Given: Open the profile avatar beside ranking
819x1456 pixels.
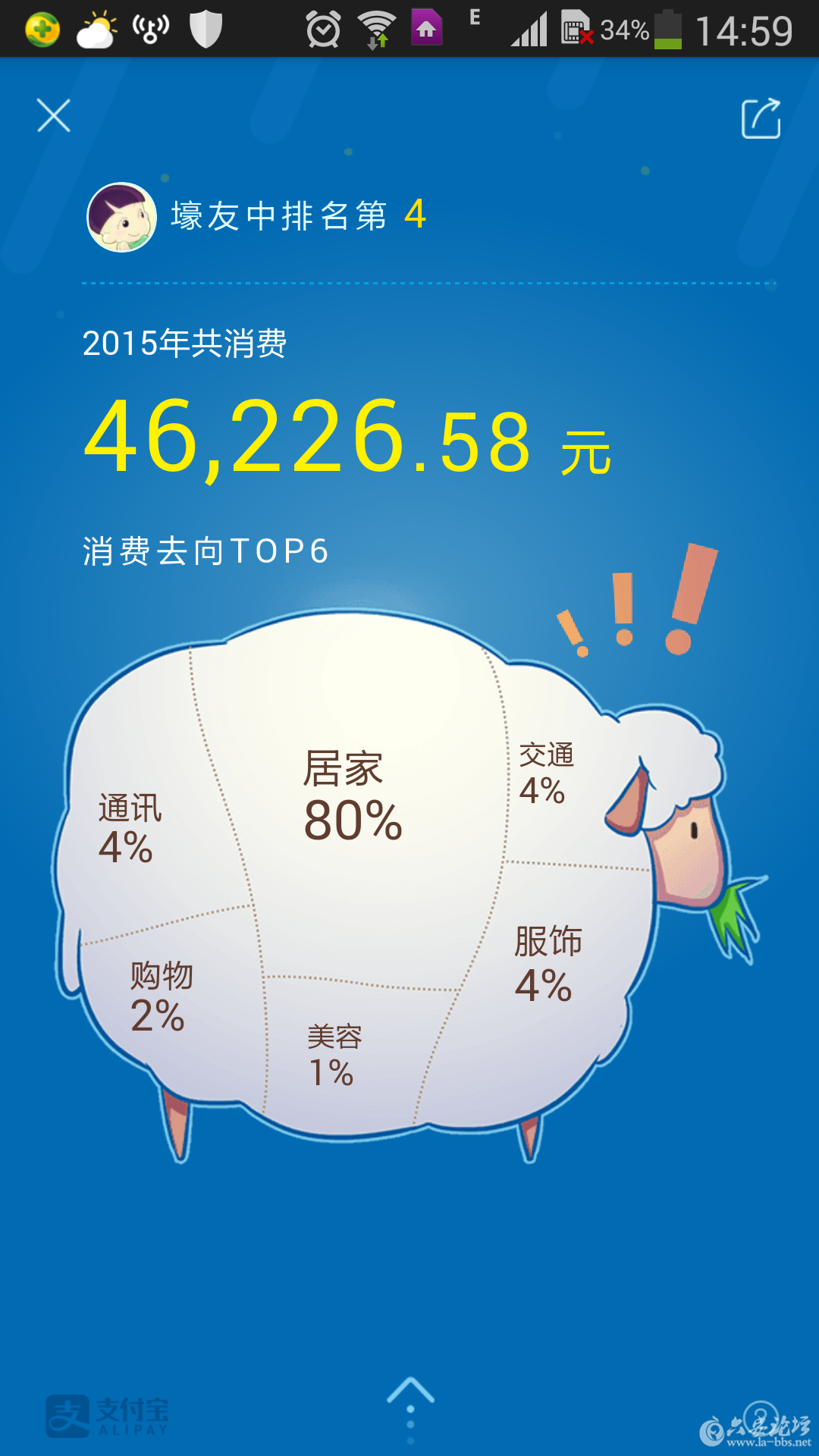Looking at the screenshot, I should 121,217.
